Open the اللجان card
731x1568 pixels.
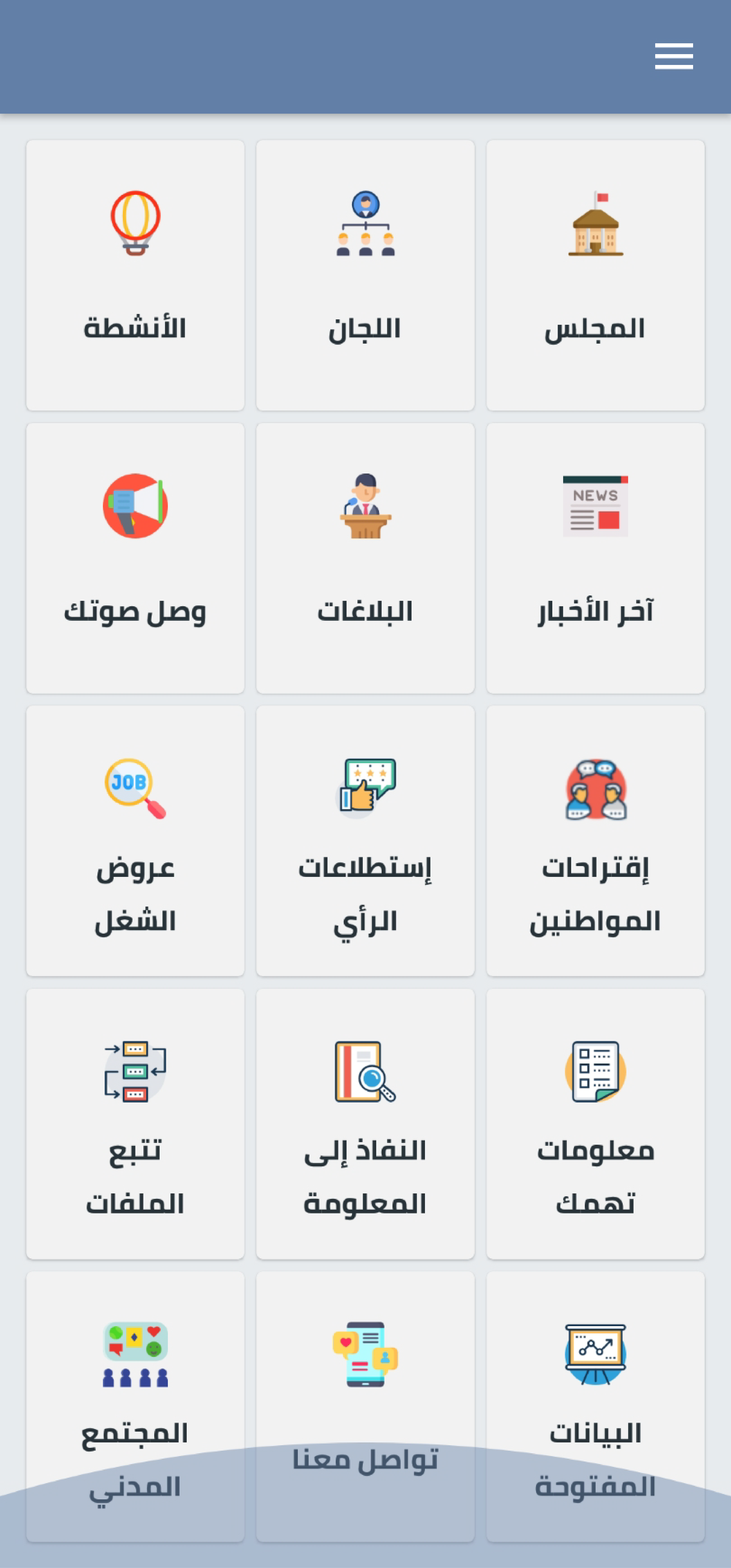[x=365, y=275]
